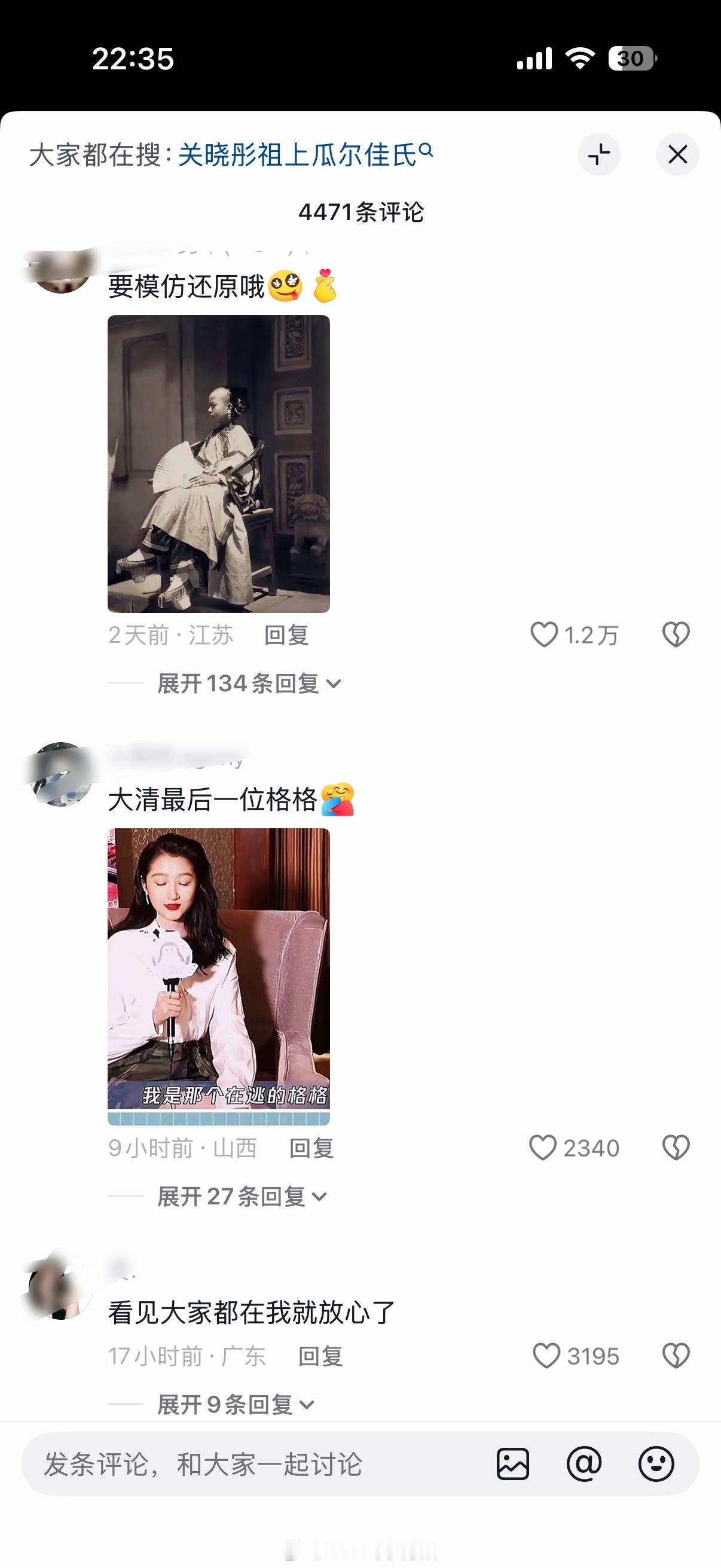Tap the dislike icon on the first comment
Viewport: 721px width, 1568px height.
(676, 636)
